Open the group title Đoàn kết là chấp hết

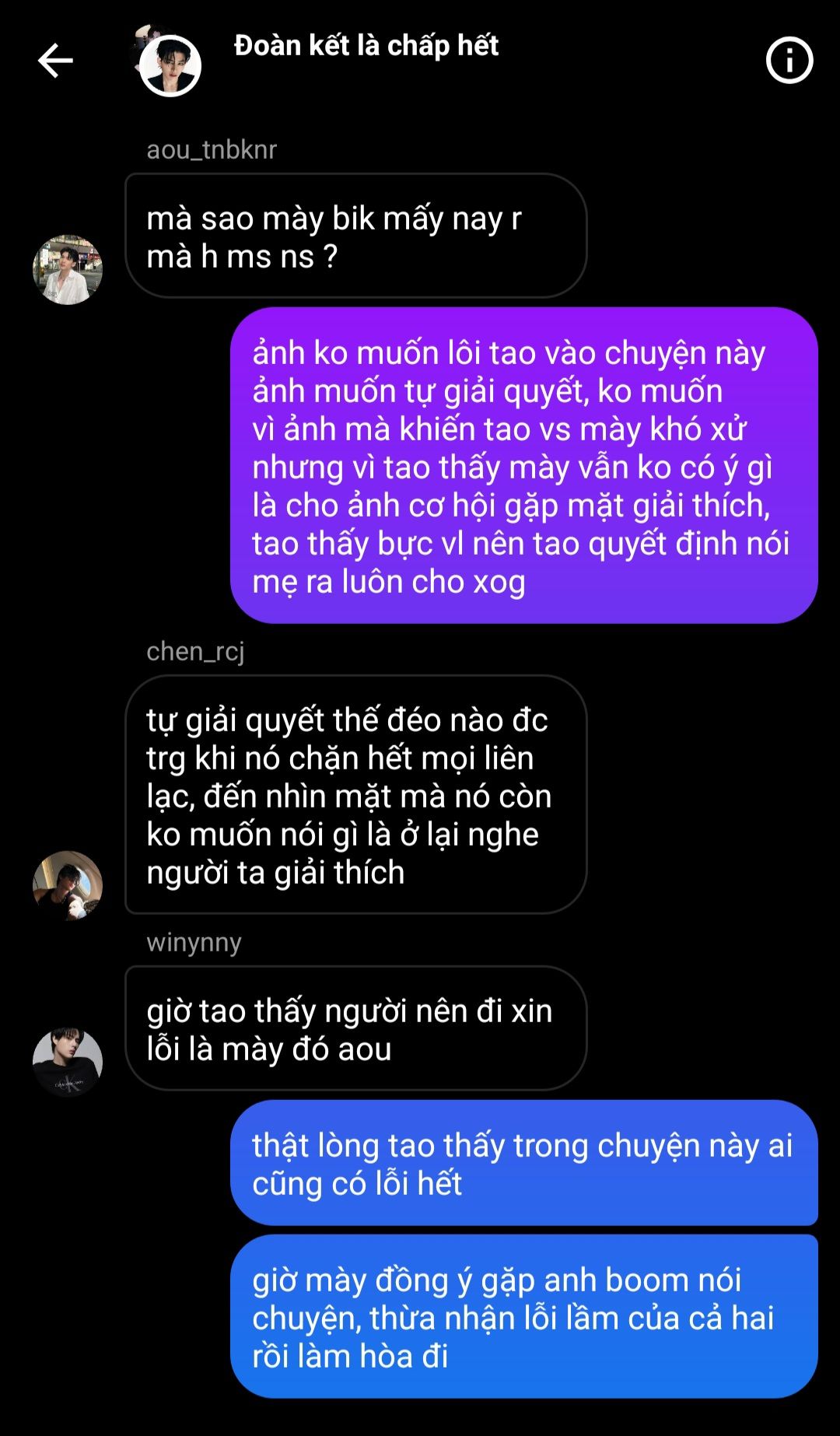[x=366, y=47]
